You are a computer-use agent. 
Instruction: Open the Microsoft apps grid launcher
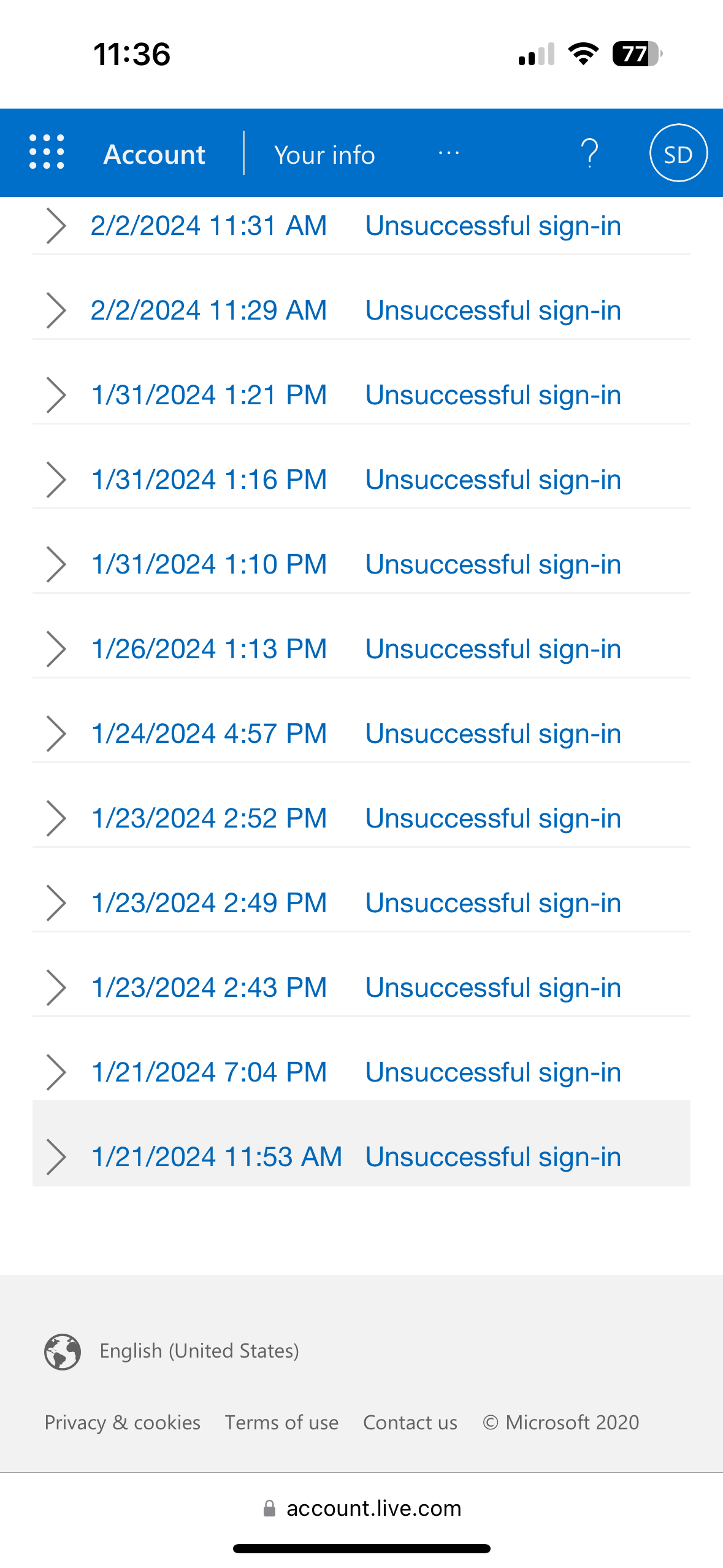(47, 152)
